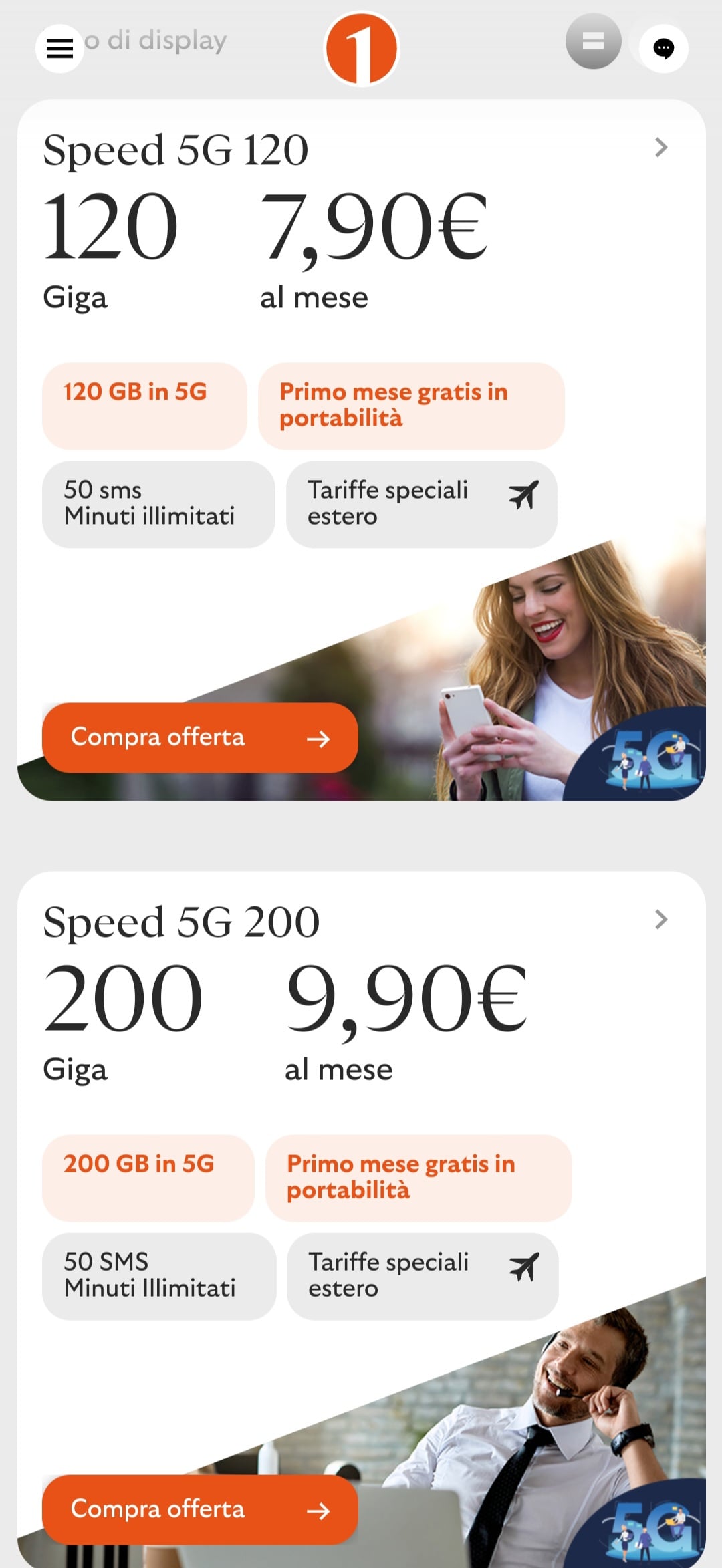The width and height of the screenshot is (722, 1568).
Task: Open the hamburger menu
Action: (x=59, y=48)
